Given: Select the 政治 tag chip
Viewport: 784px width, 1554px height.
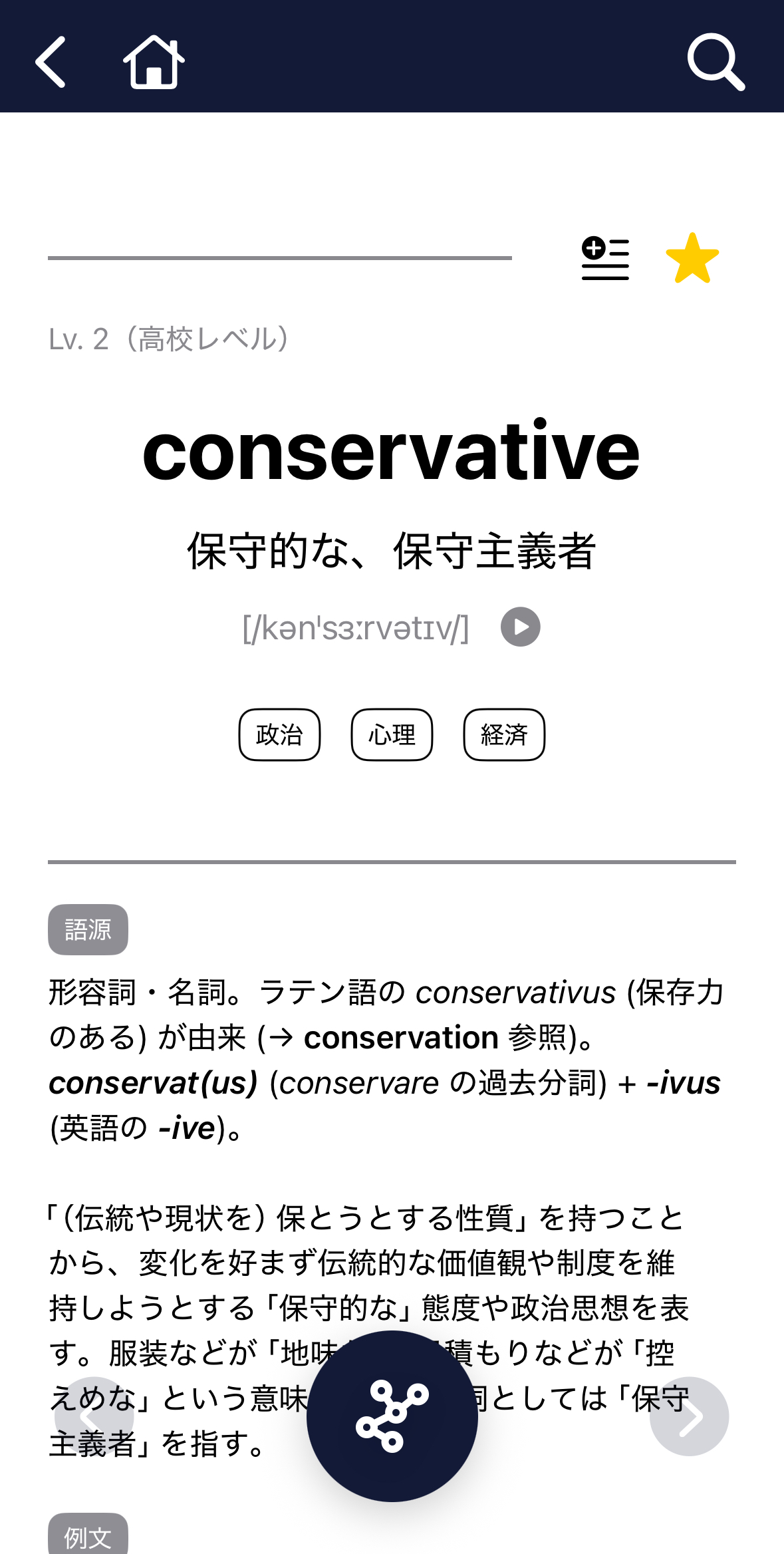Looking at the screenshot, I should coord(279,734).
